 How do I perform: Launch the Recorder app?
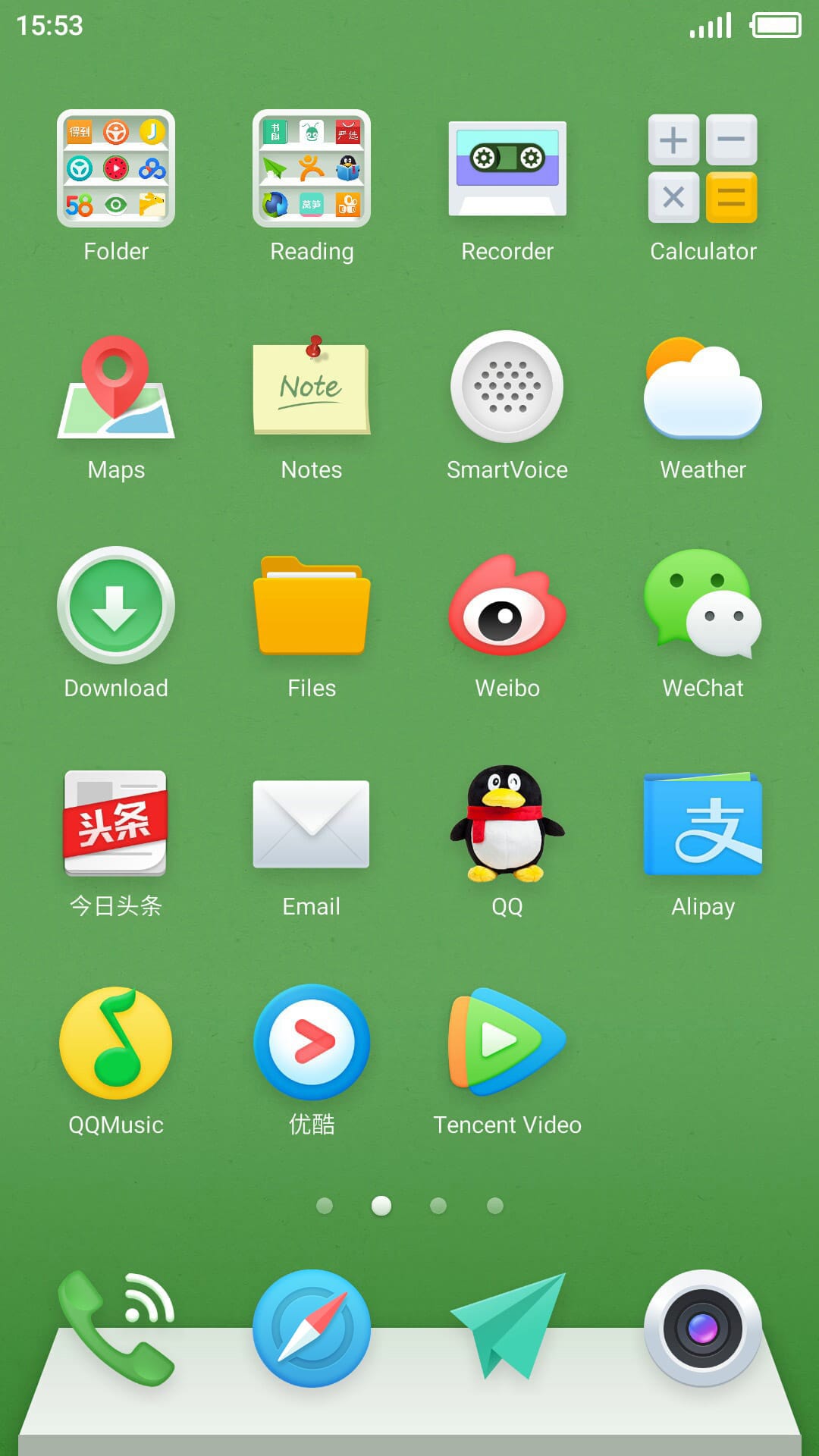point(507,168)
